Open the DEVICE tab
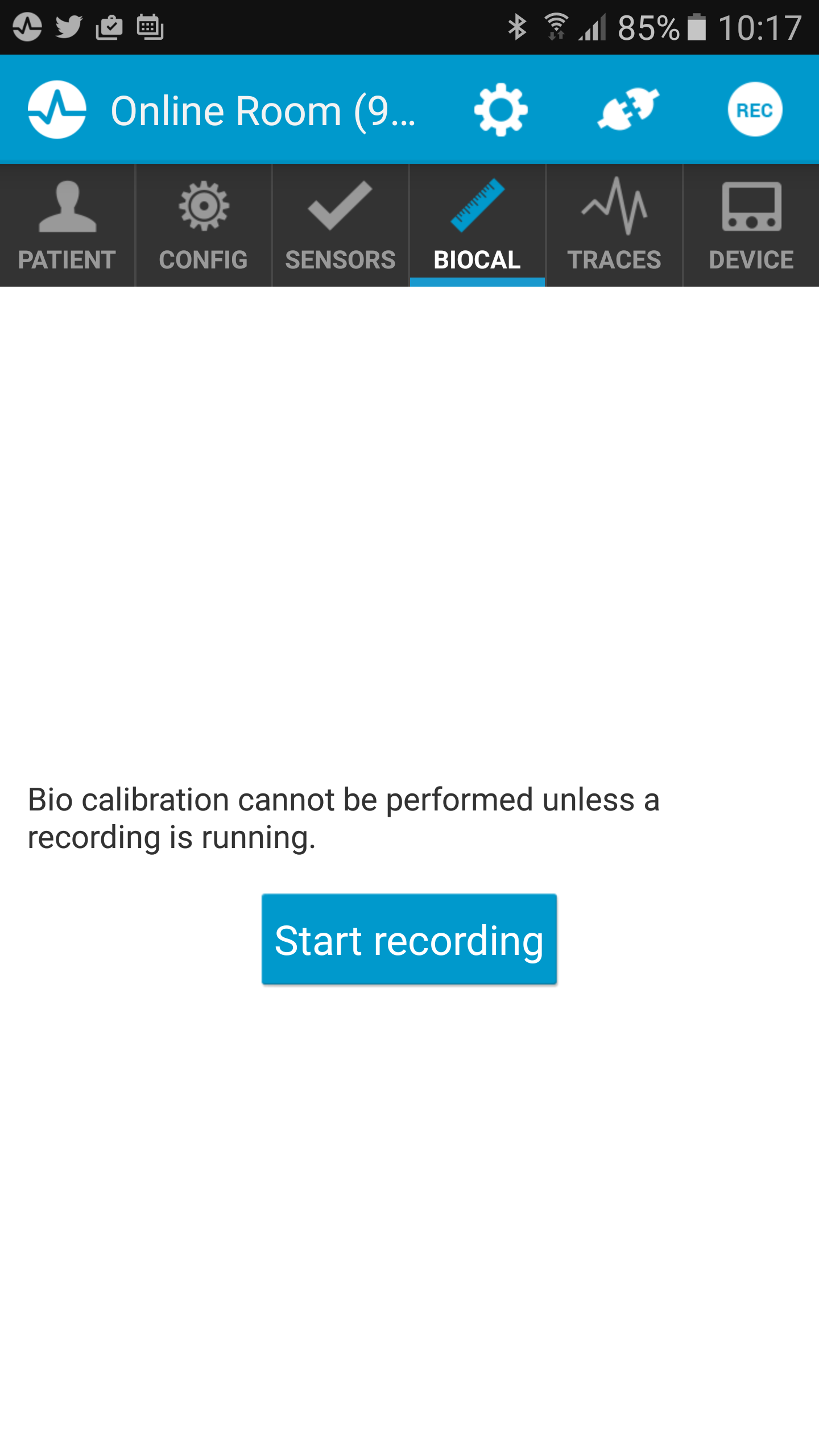The height and width of the screenshot is (1456, 819). [751, 225]
